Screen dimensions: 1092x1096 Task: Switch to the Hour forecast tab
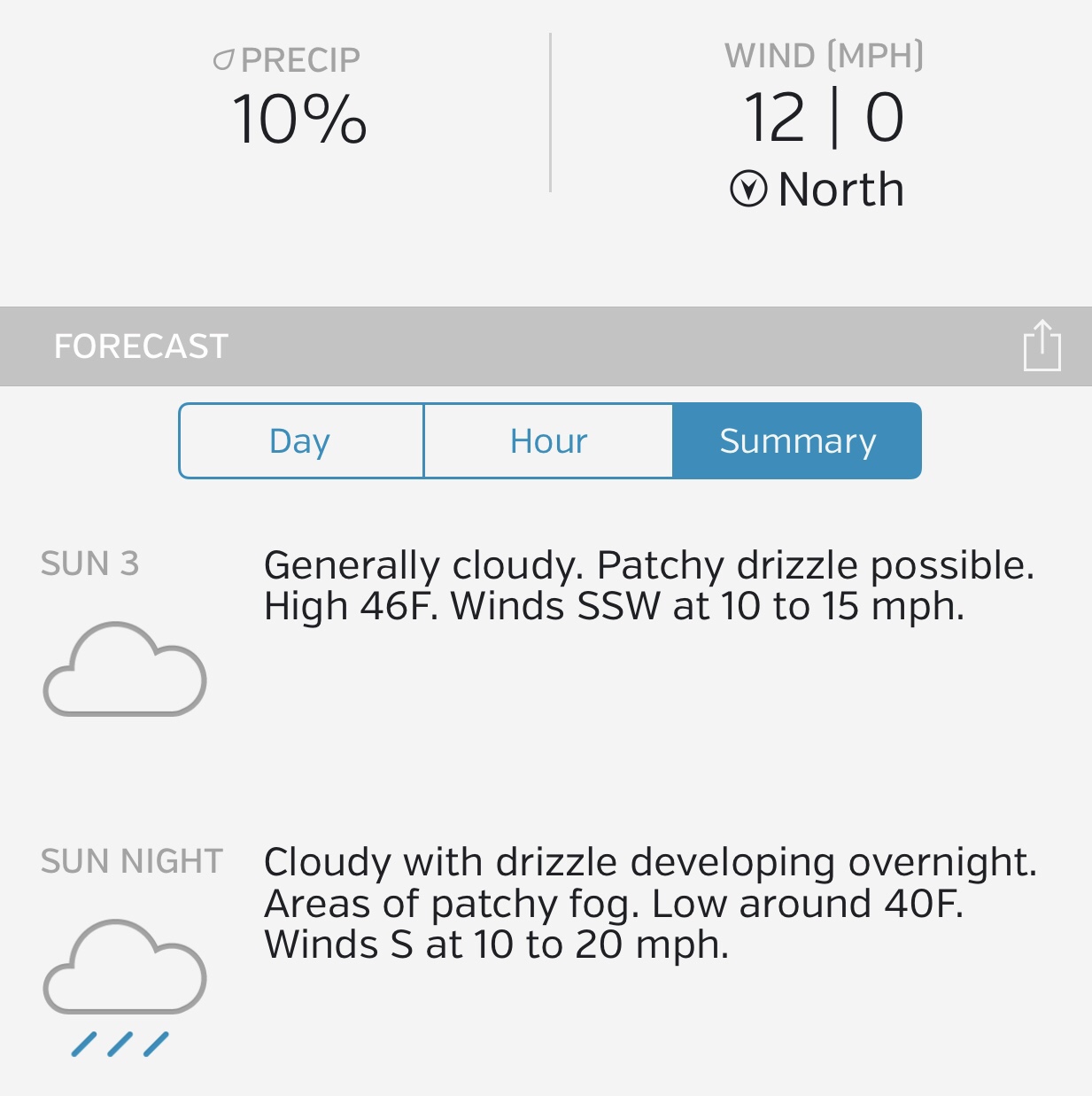(548, 441)
